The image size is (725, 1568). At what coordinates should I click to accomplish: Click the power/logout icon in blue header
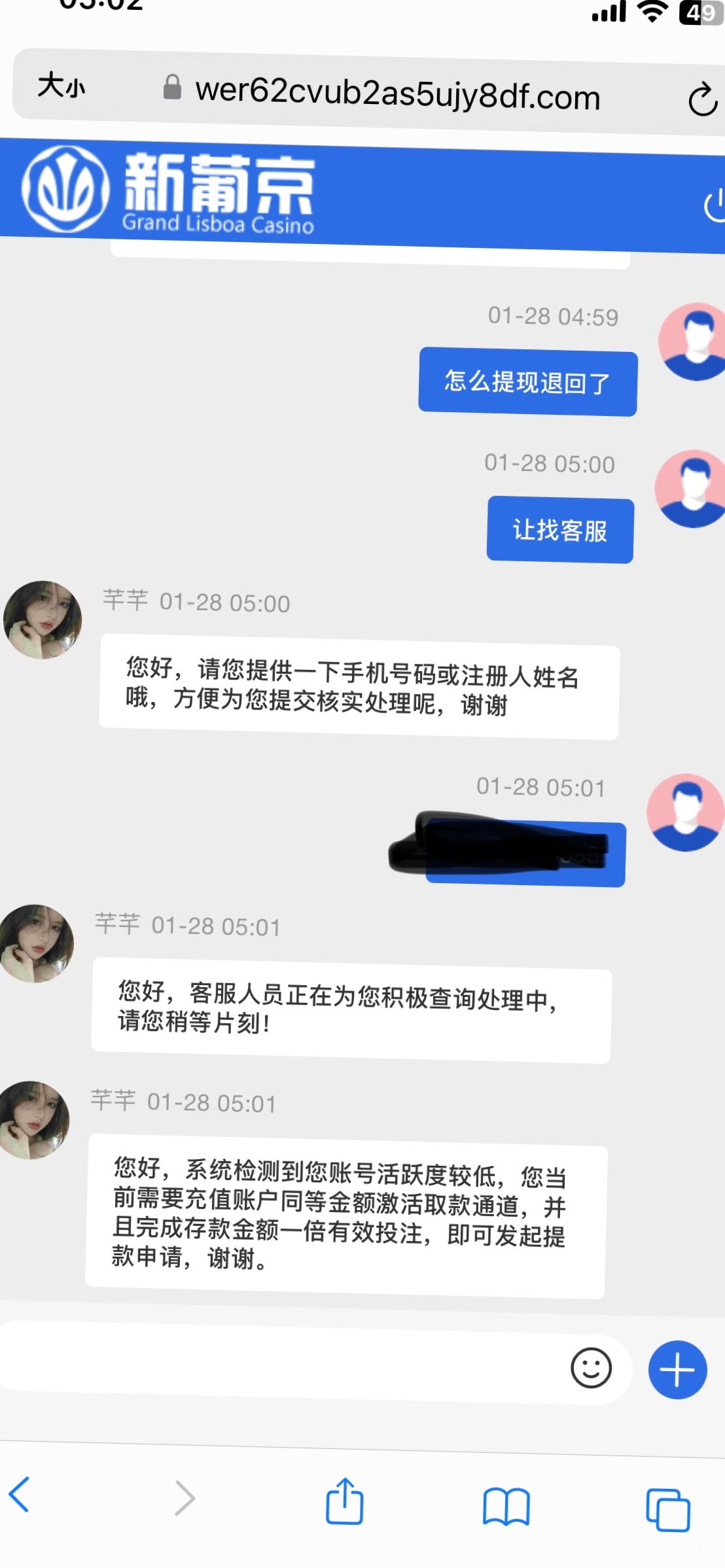[712, 205]
